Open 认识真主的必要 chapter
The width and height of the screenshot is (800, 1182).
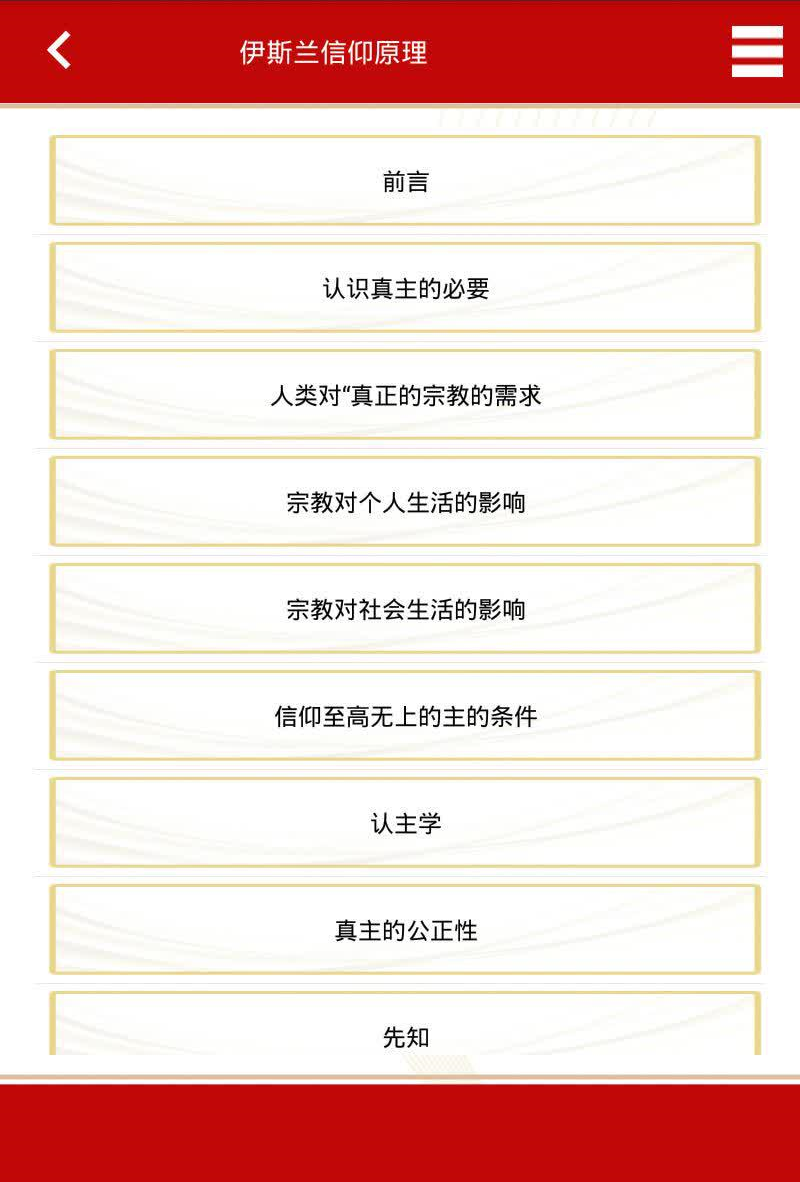(405, 288)
